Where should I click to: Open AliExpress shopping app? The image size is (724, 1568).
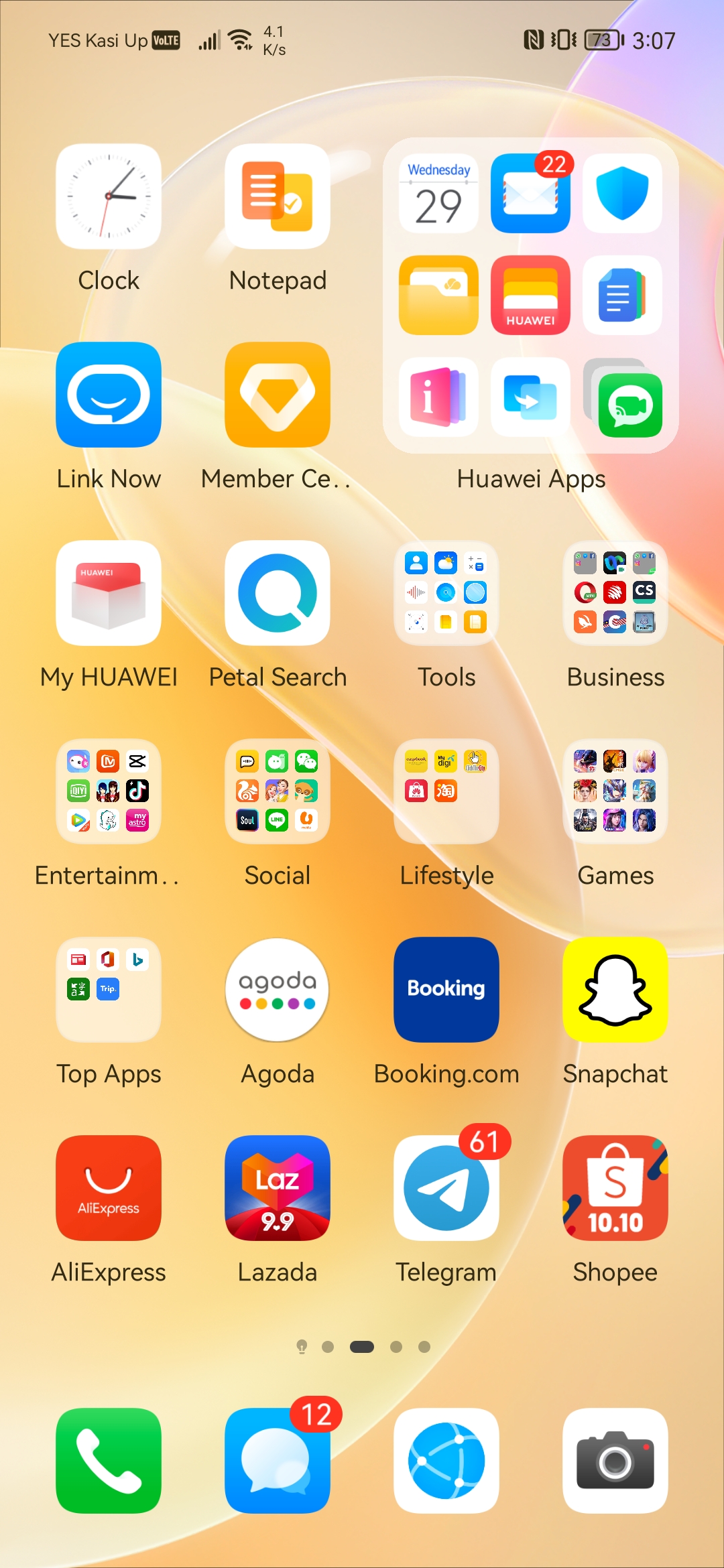(x=109, y=1188)
